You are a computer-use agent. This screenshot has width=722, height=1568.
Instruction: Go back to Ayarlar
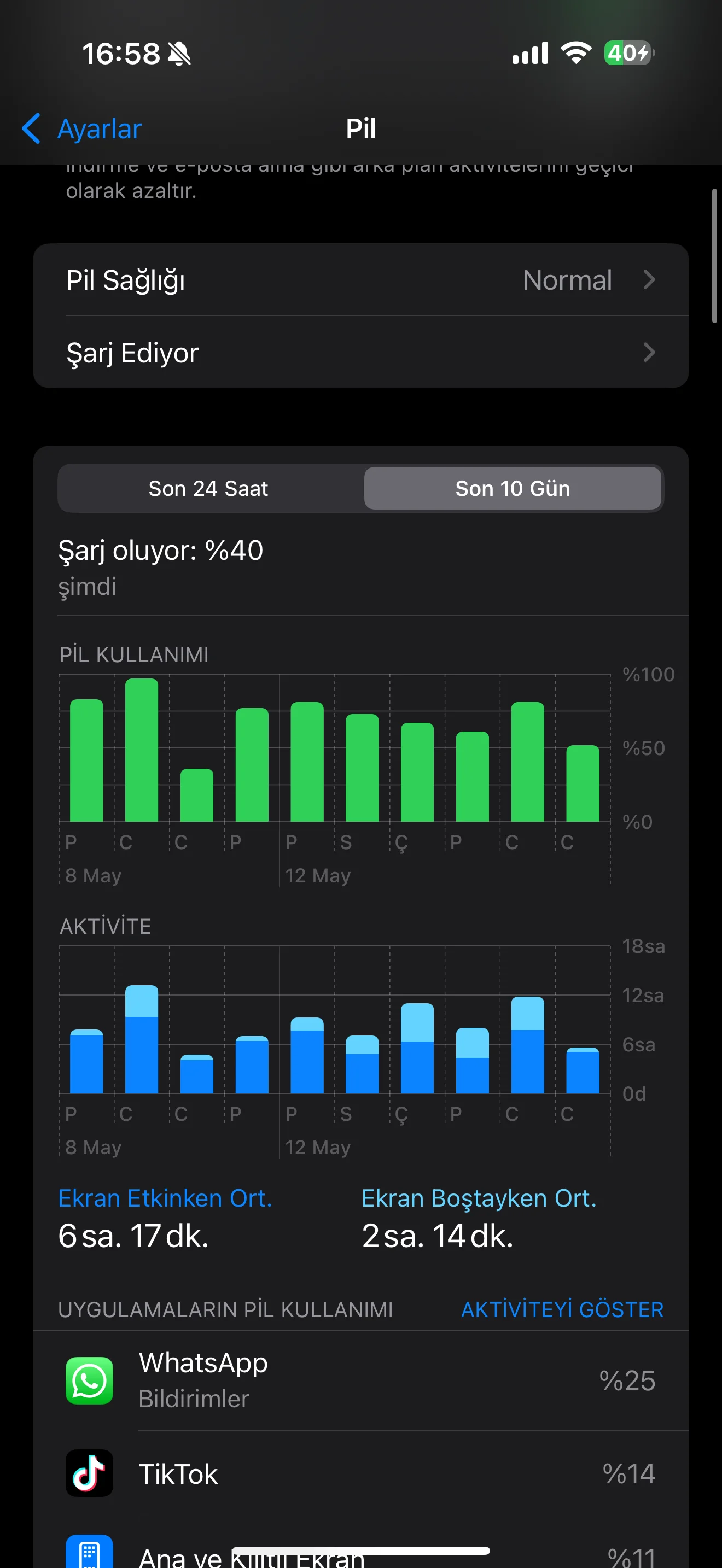(x=82, y=129)
